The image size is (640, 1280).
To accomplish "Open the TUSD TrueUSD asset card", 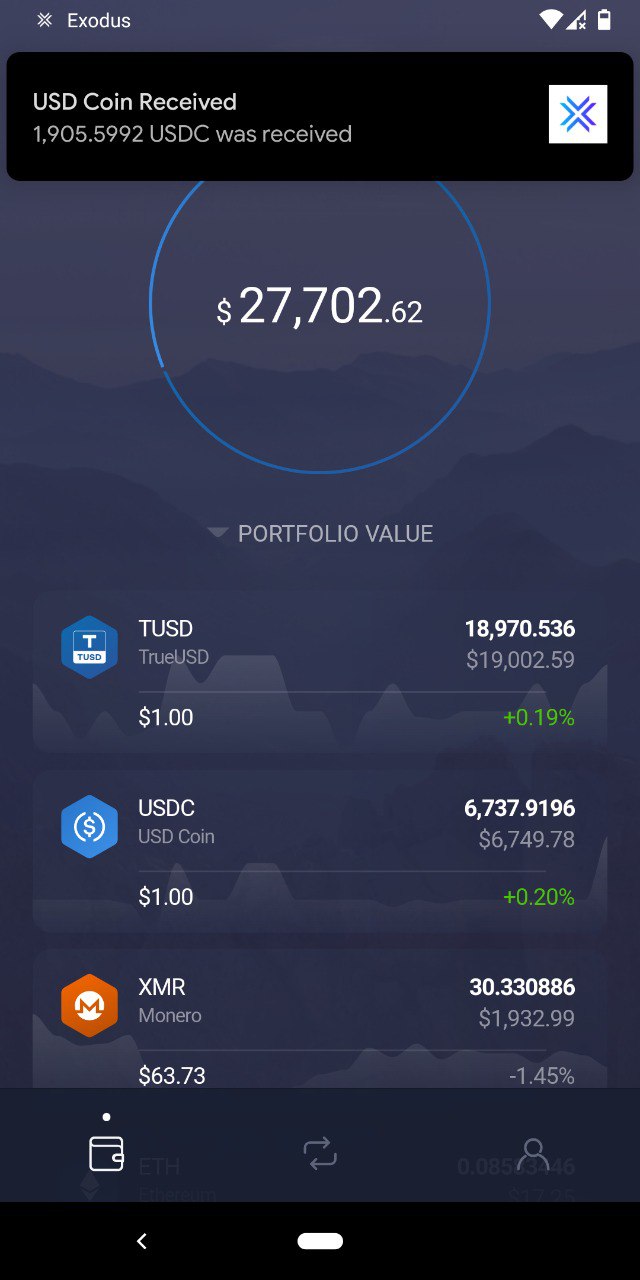I will coord(320,672).
